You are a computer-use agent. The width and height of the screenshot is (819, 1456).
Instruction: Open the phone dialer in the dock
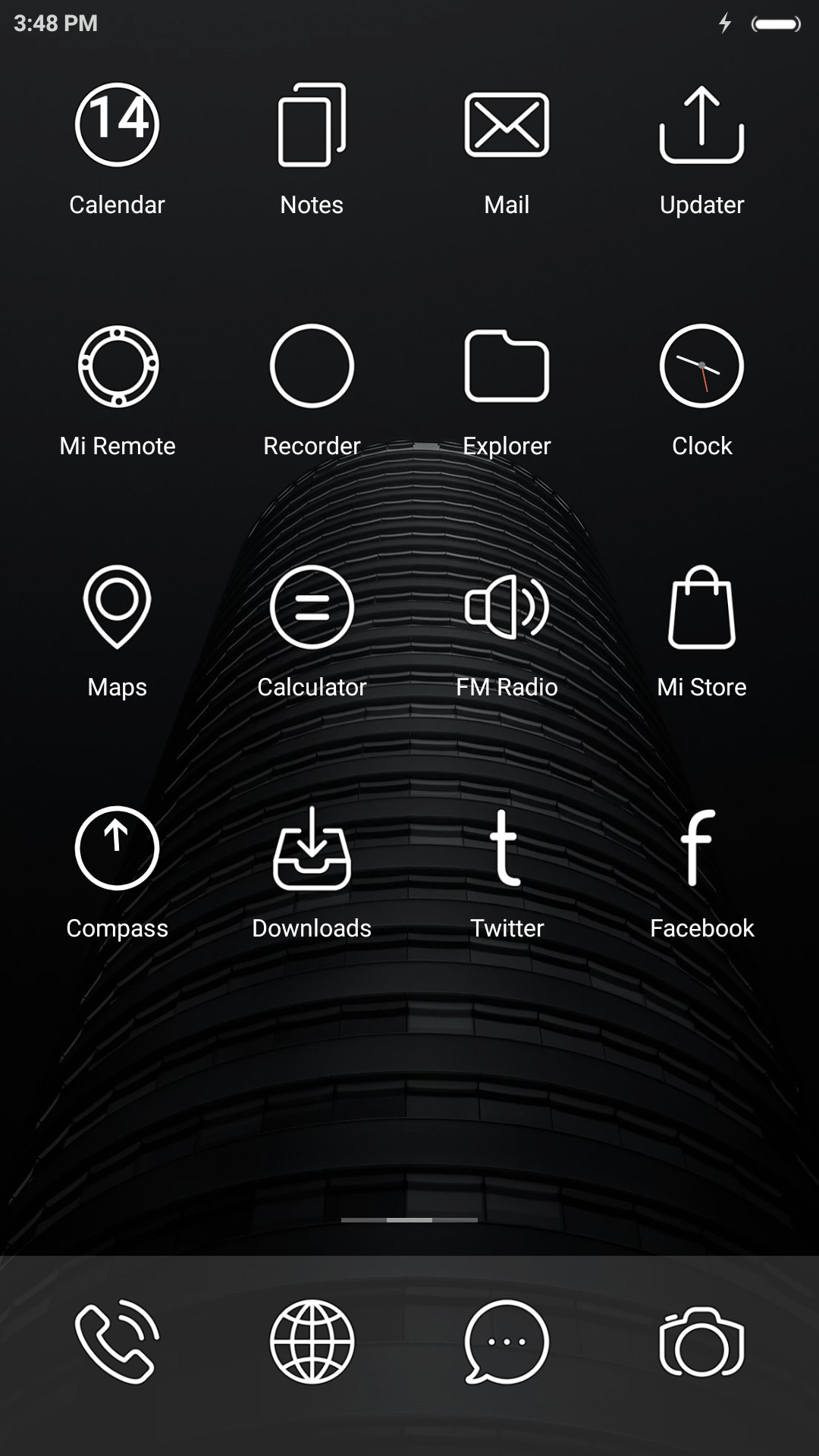[x=117, y=1342]
